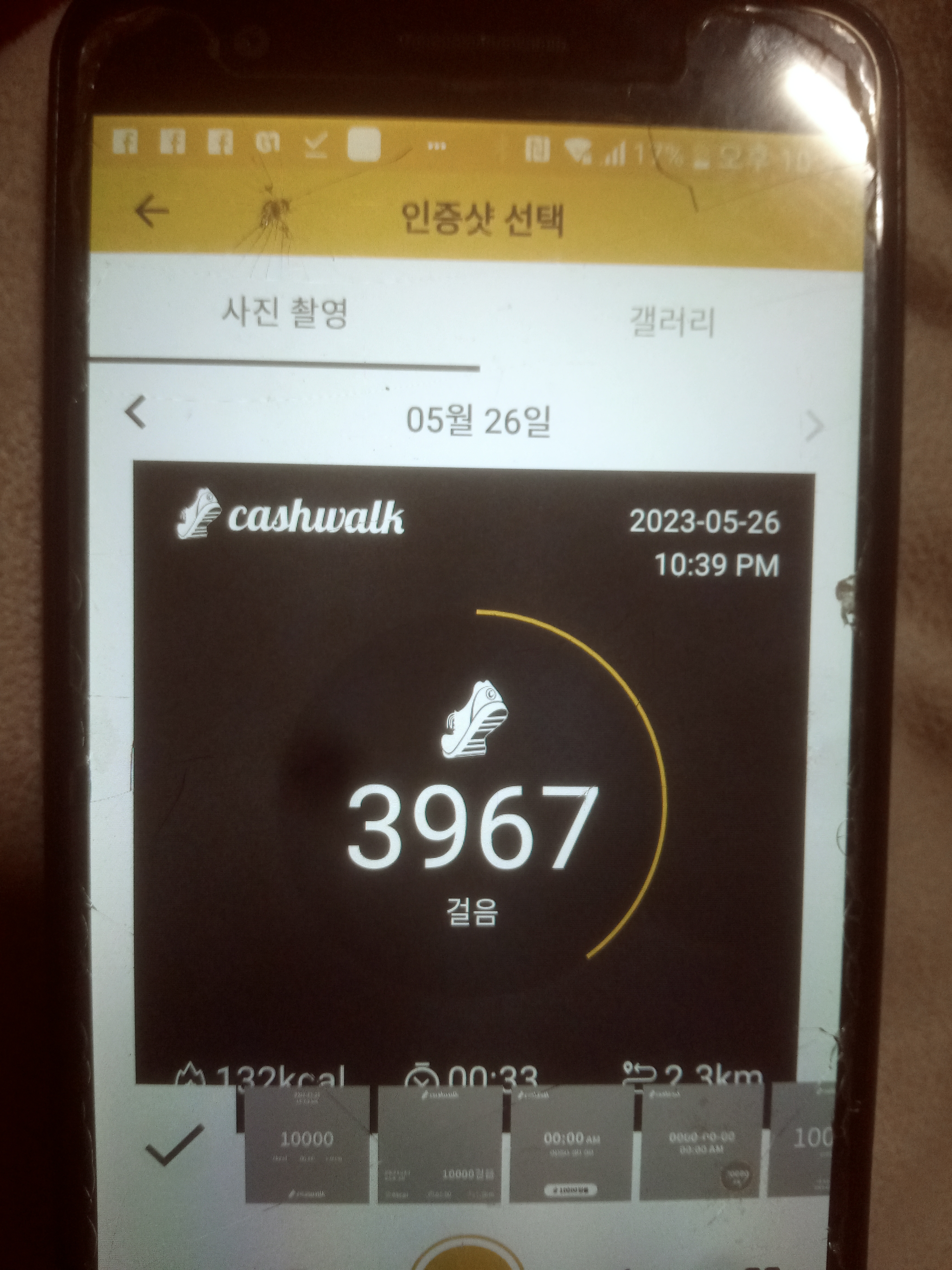Viewport: 952px width, 1270px height.
Task: Switch to the 갤러리 tab
Action: point(672,322)
